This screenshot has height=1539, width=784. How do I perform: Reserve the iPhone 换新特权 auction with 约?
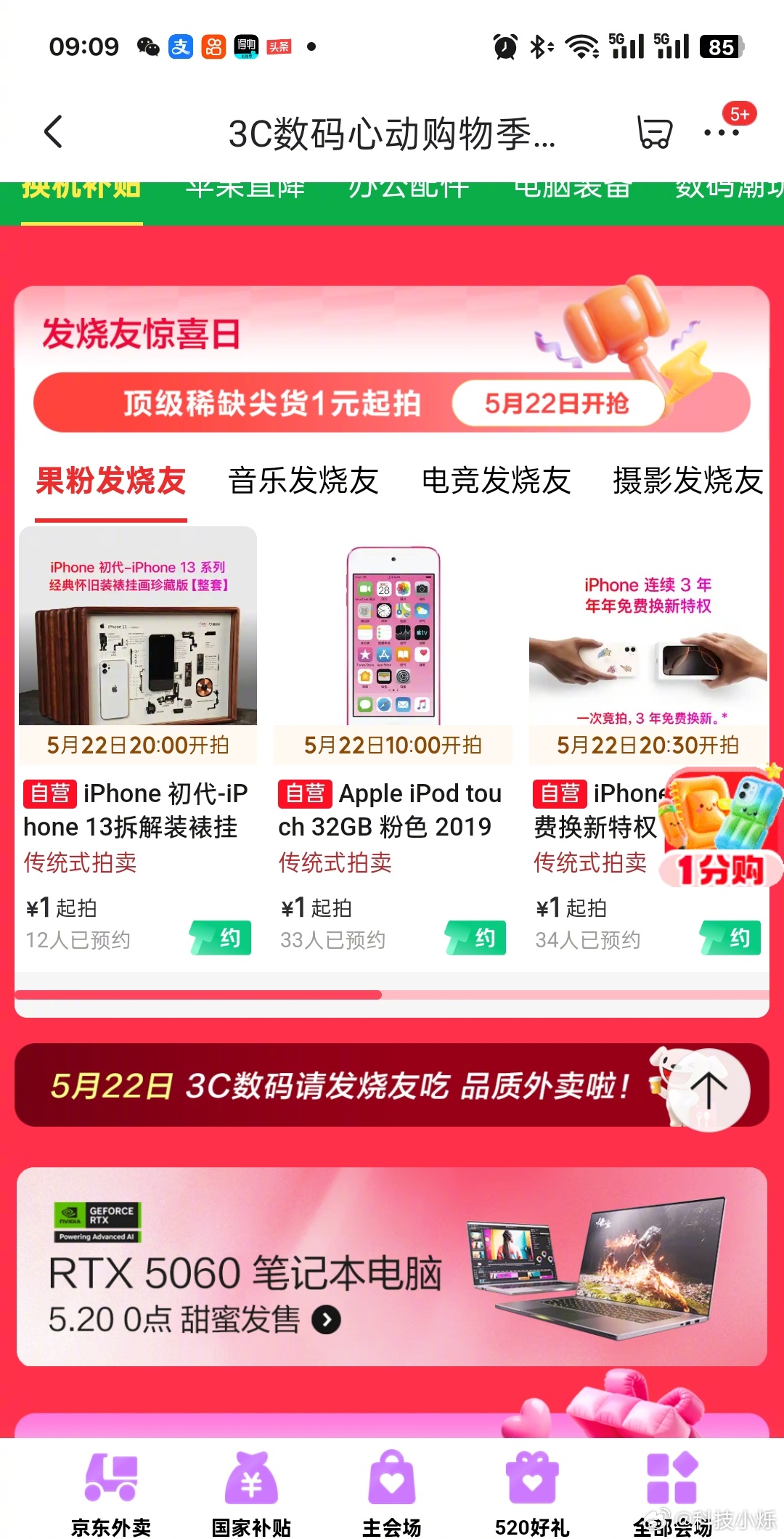point(730,938)
